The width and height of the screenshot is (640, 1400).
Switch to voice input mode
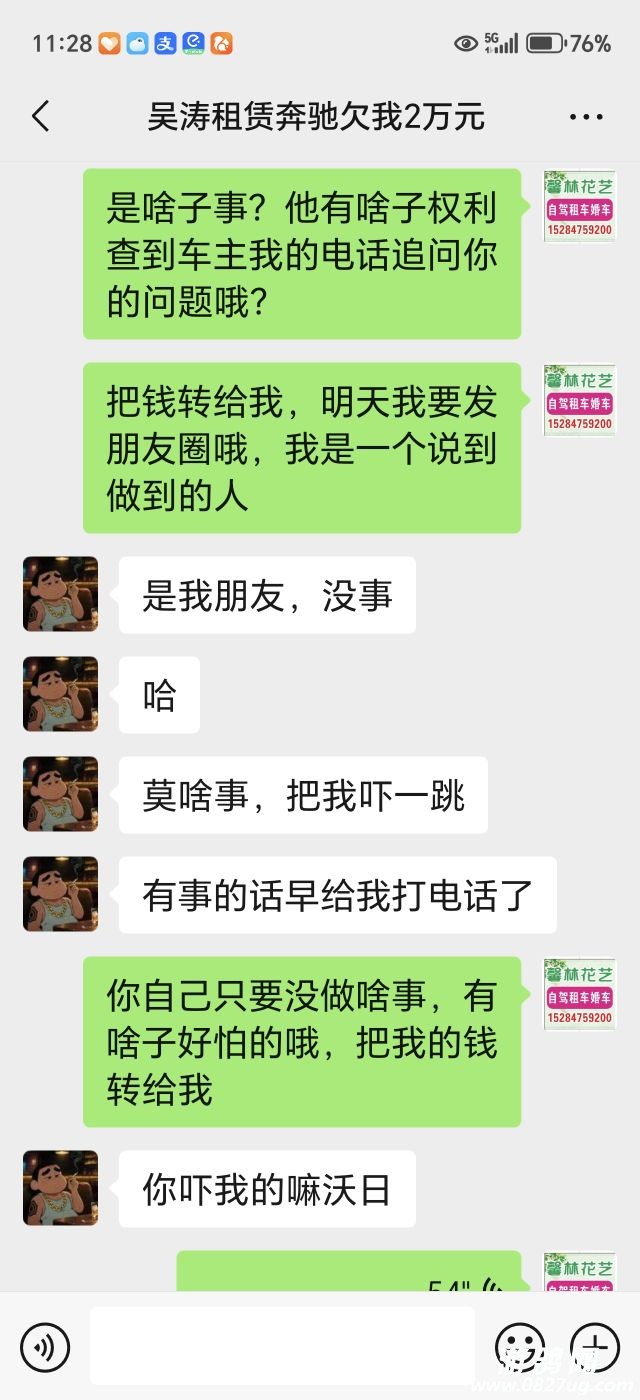tap(45, 1346)
